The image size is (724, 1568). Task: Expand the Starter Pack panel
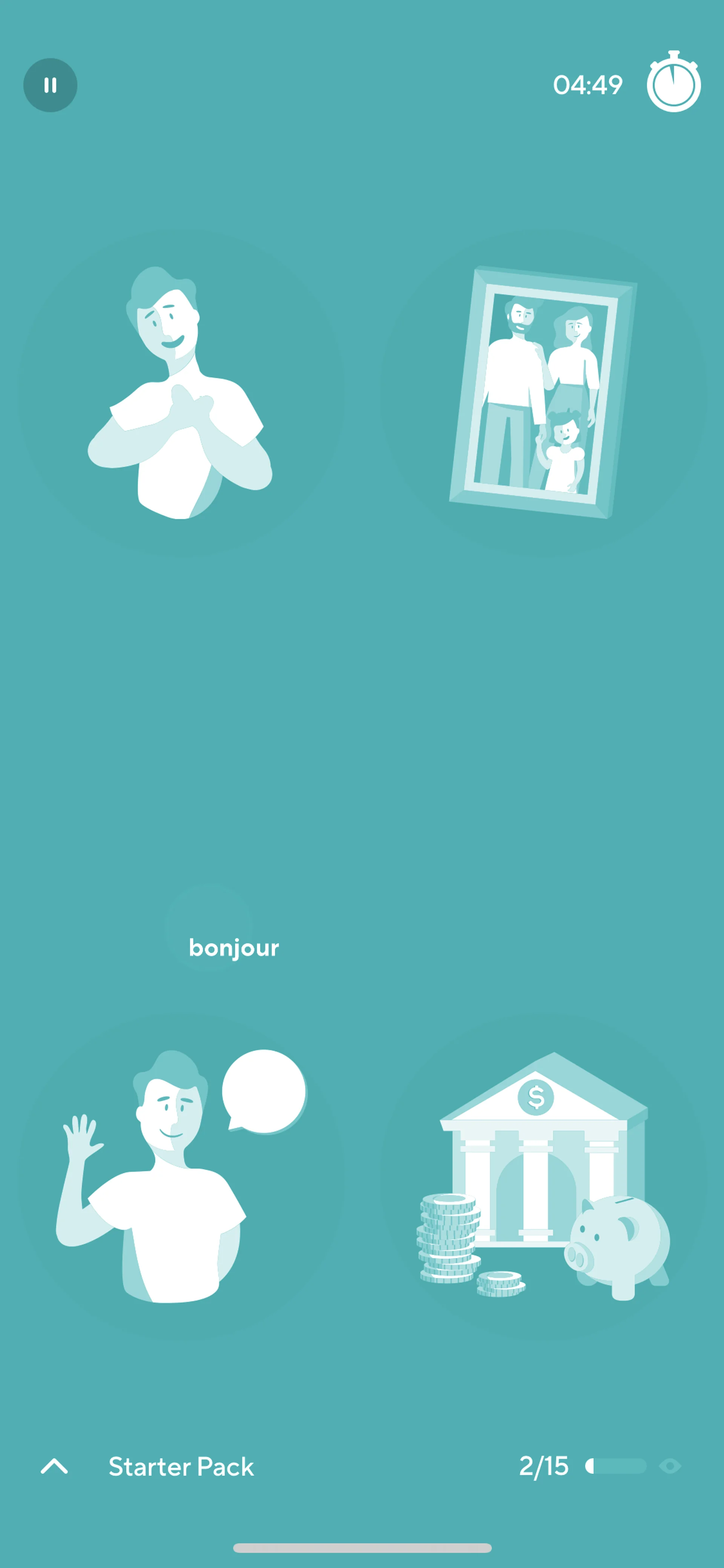(54, 1467)
